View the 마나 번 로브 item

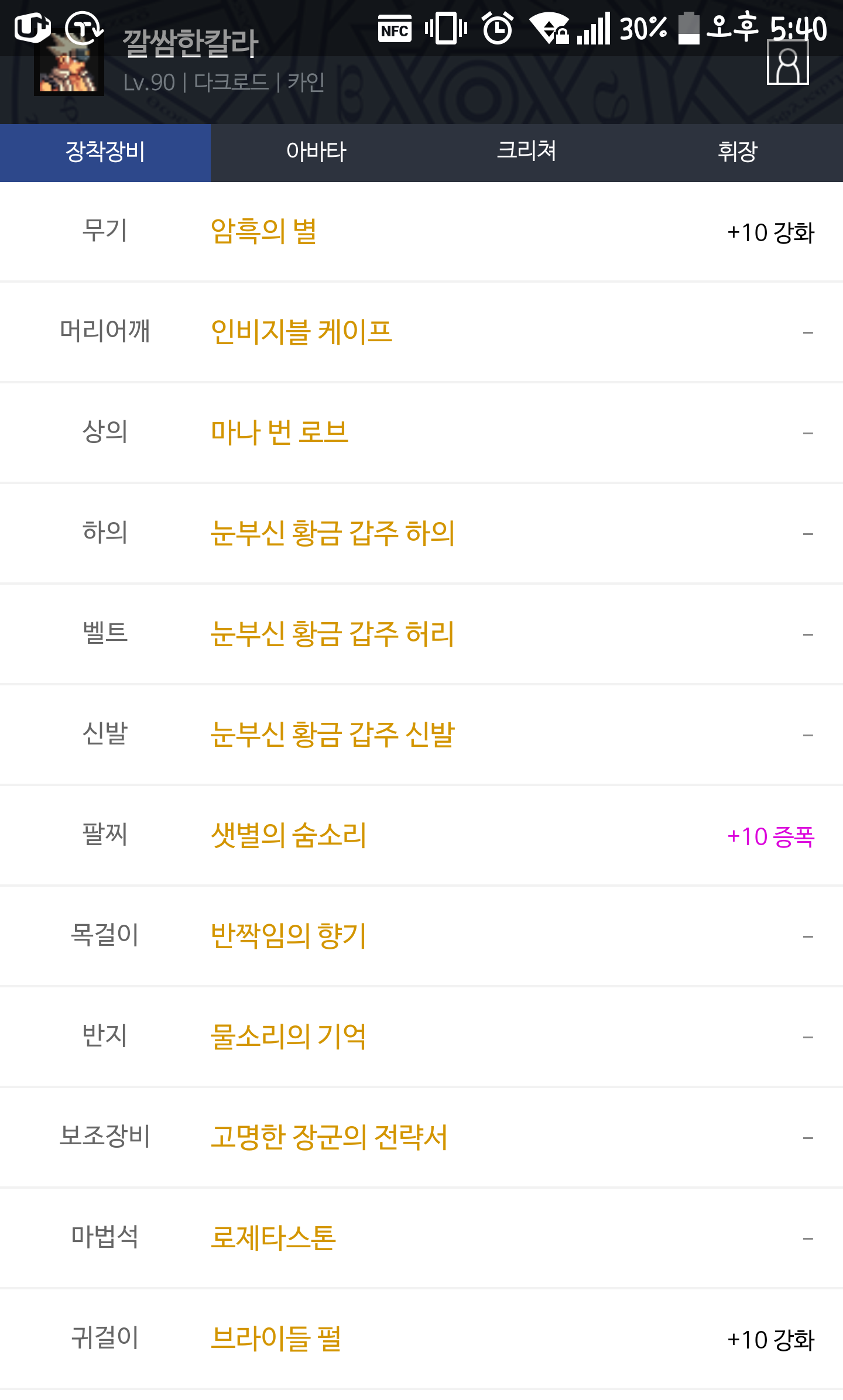[279, 433]
